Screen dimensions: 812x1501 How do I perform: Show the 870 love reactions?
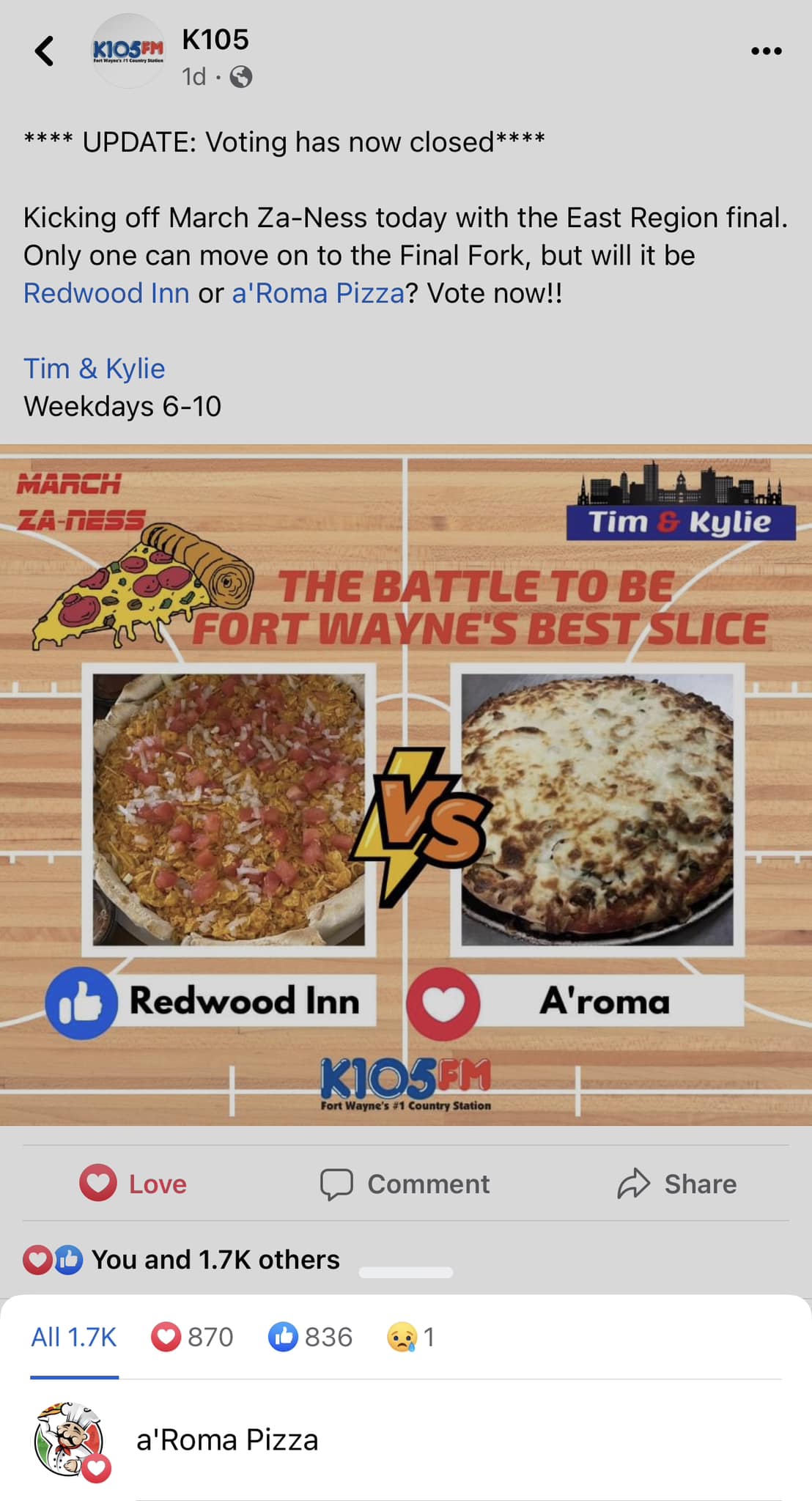192,1338
